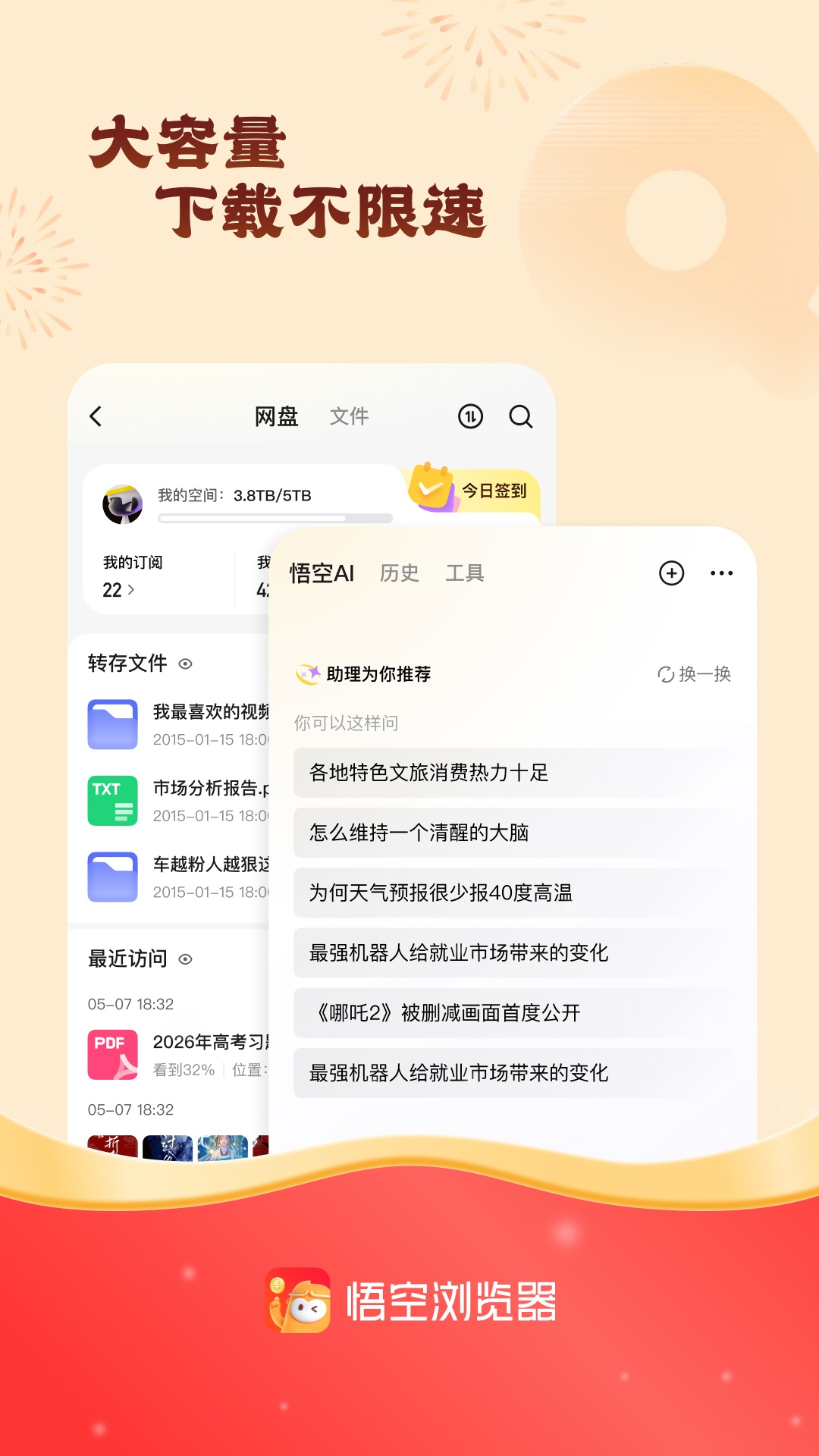Select the TXT icon of 市场分析报告
This screenshot has width=819, height=1456.
[x=114, y=800]
